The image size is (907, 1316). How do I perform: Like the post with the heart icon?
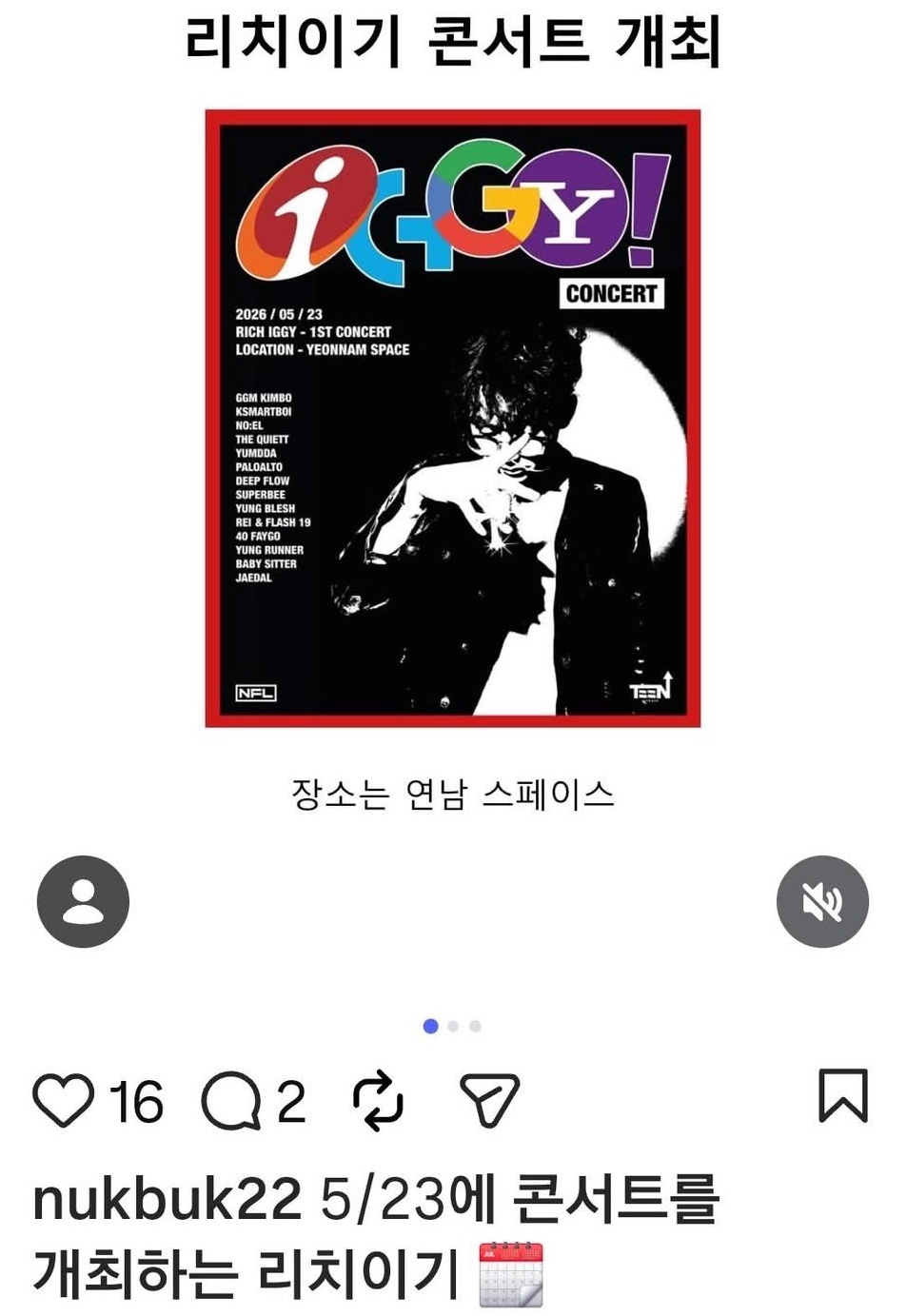click(64, 1099)
